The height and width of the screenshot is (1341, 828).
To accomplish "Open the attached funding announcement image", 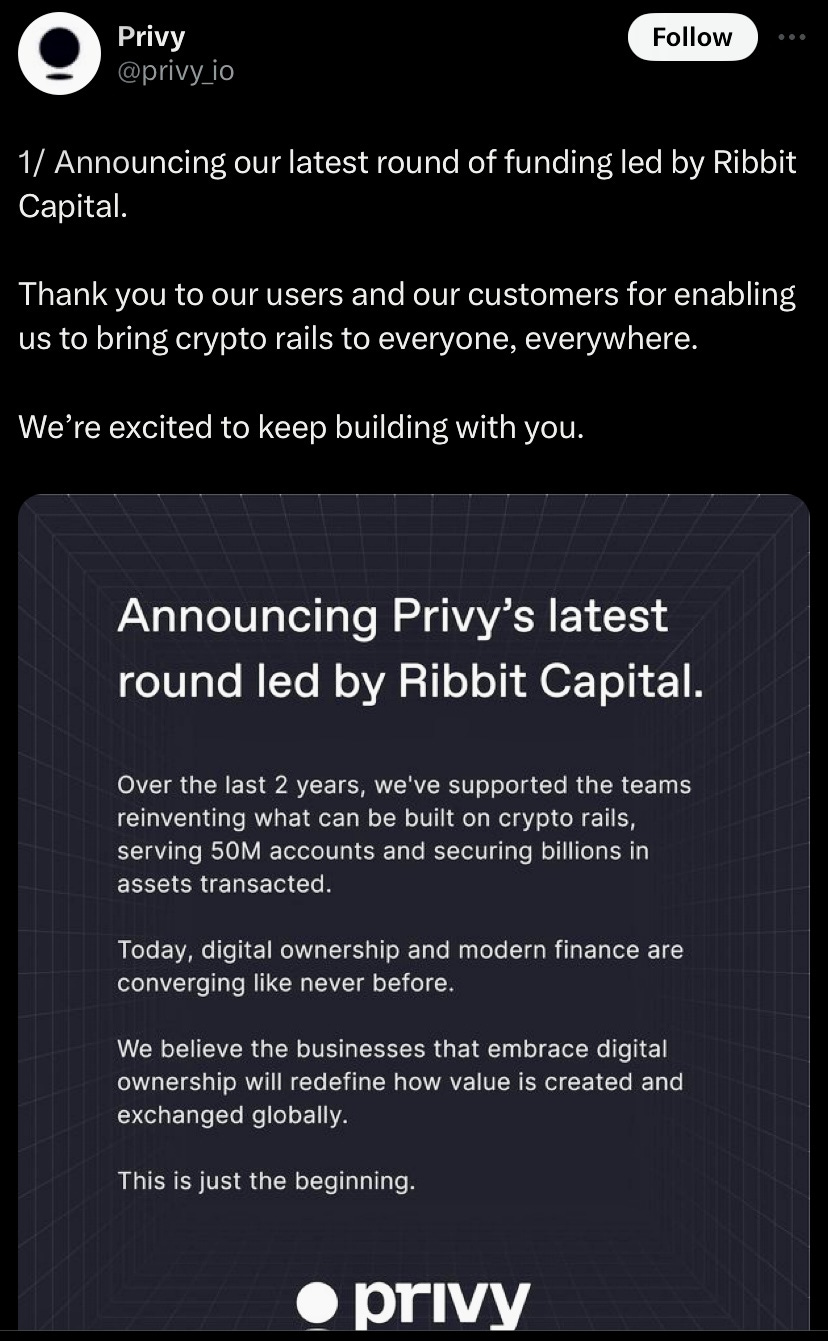I will coord(414,912).
